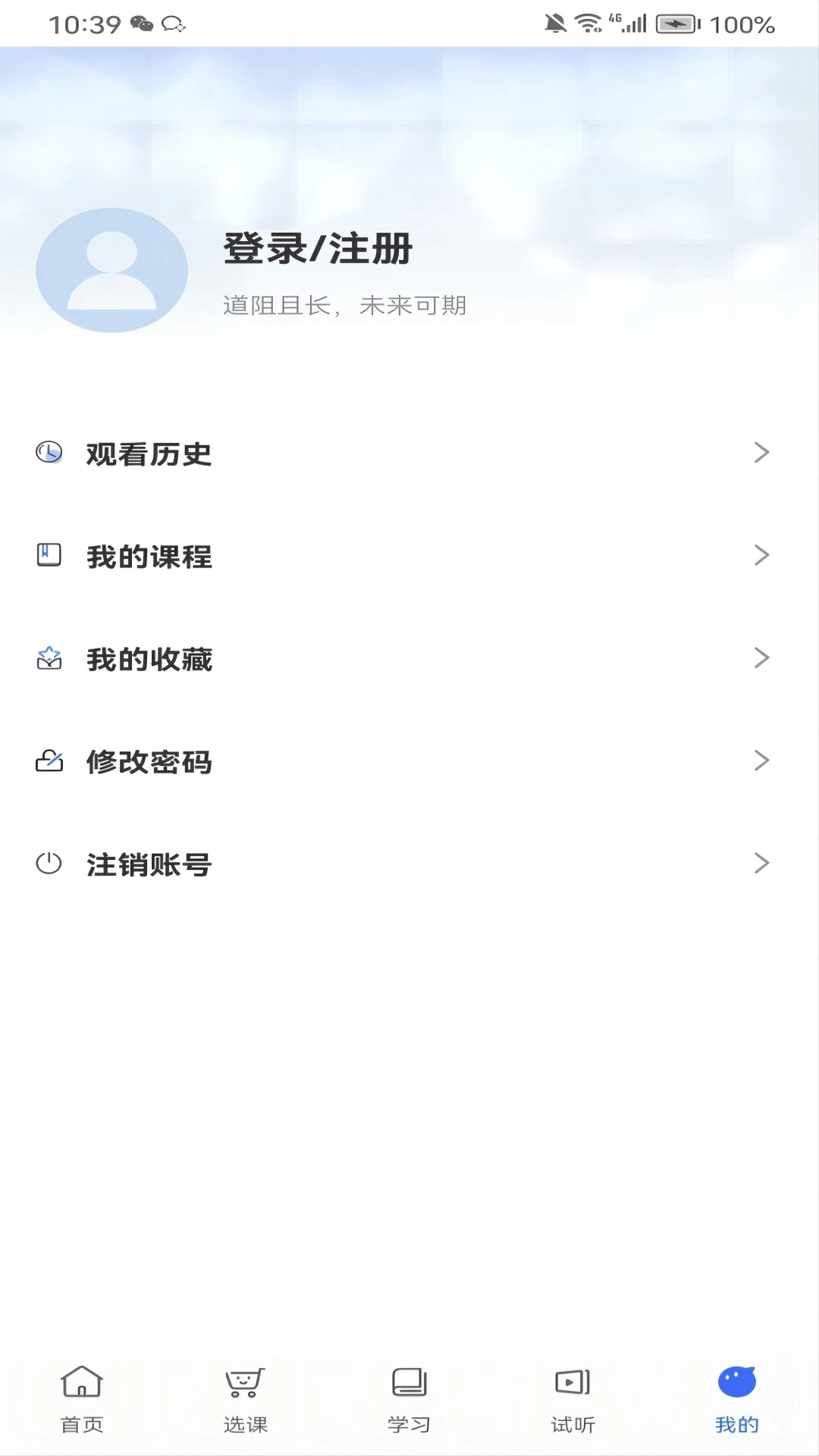Expand the 我的课程 row chevron
The image size is (819, 1456).
click(x=762, y=556)
